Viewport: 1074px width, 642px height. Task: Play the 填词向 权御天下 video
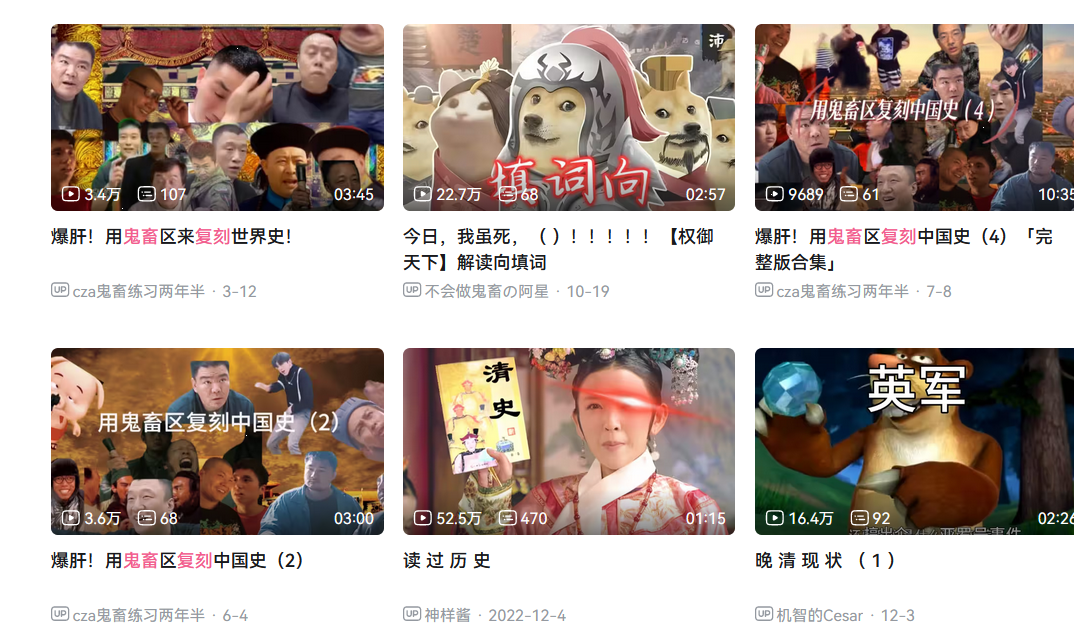tap(568, 117)
